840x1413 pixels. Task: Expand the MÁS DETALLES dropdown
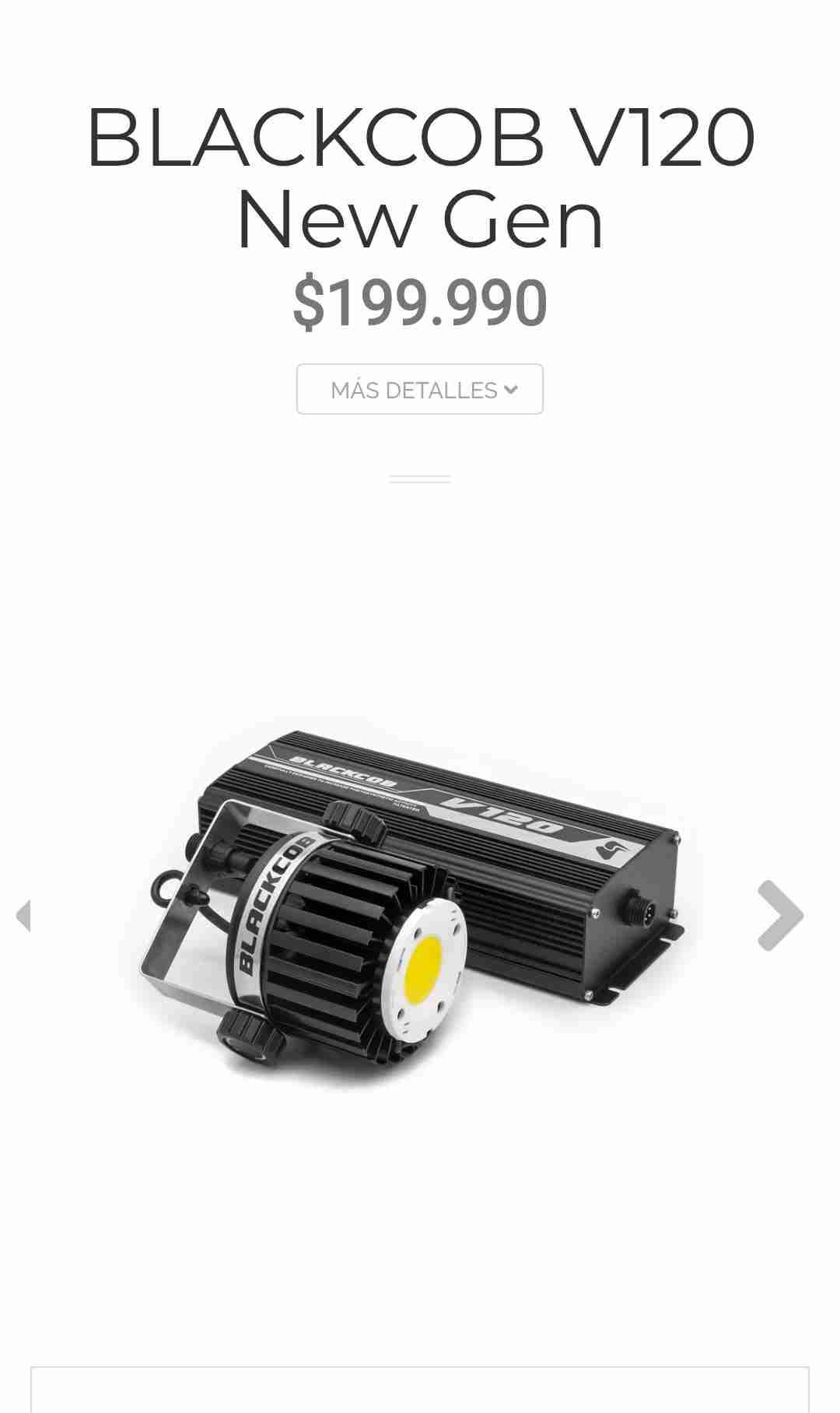419,389
